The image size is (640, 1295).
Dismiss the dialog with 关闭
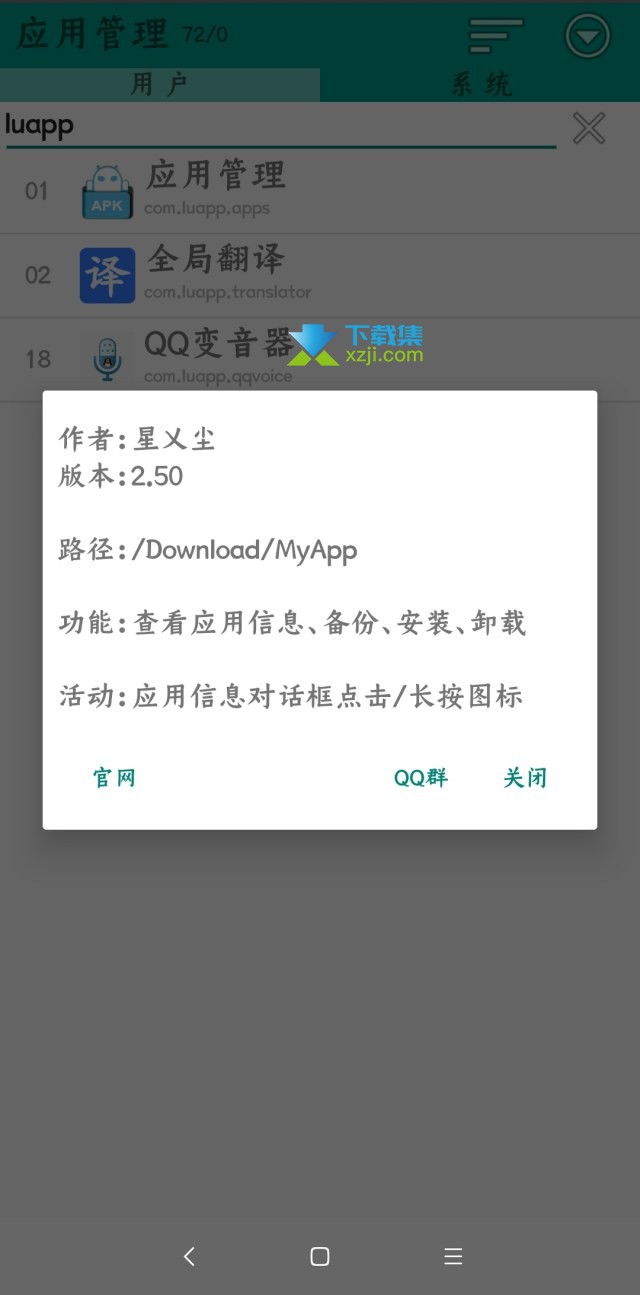[525, 777]
